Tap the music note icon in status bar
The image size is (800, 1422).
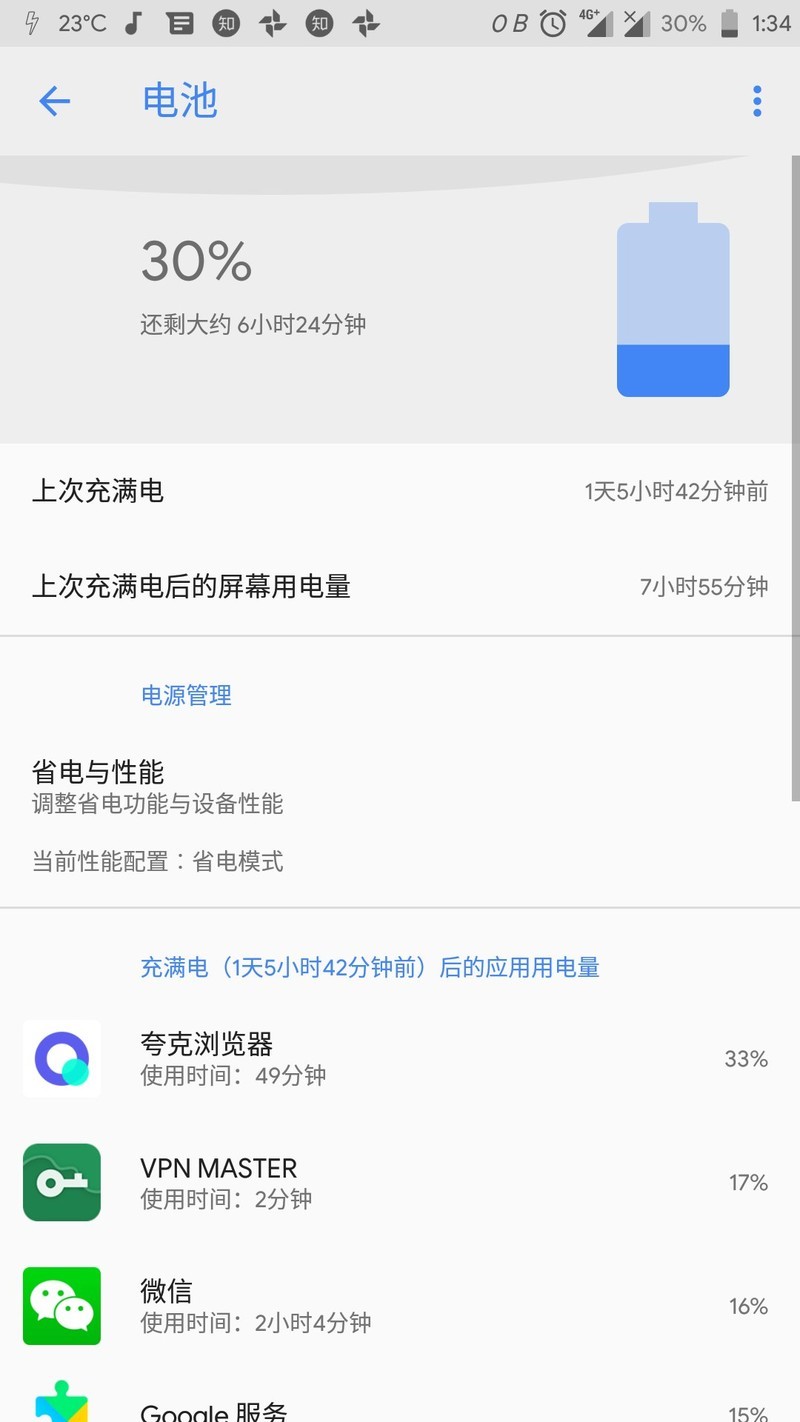pyautogui.click(x=133, y=22)
